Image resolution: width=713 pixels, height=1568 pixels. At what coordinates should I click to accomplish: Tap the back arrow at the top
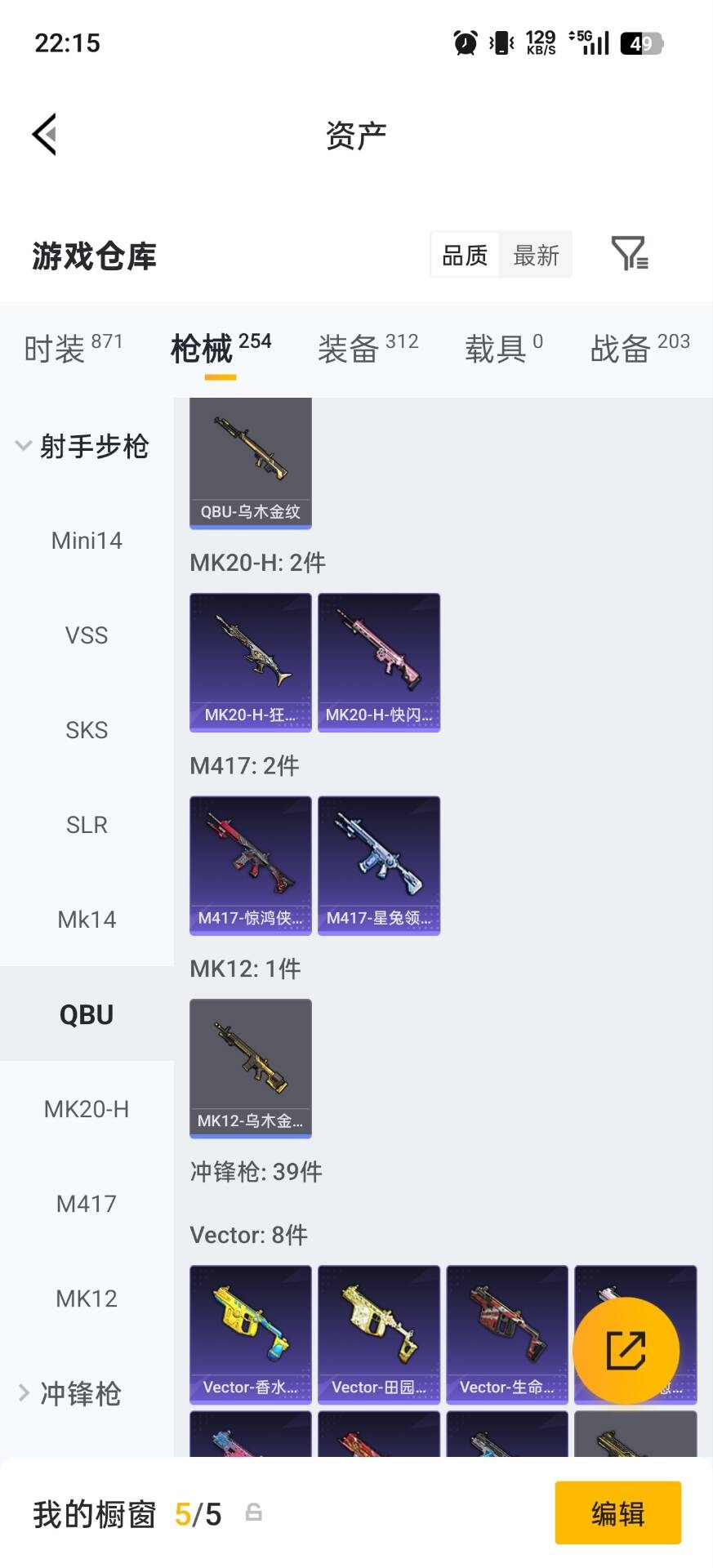[x=45, y=133]
